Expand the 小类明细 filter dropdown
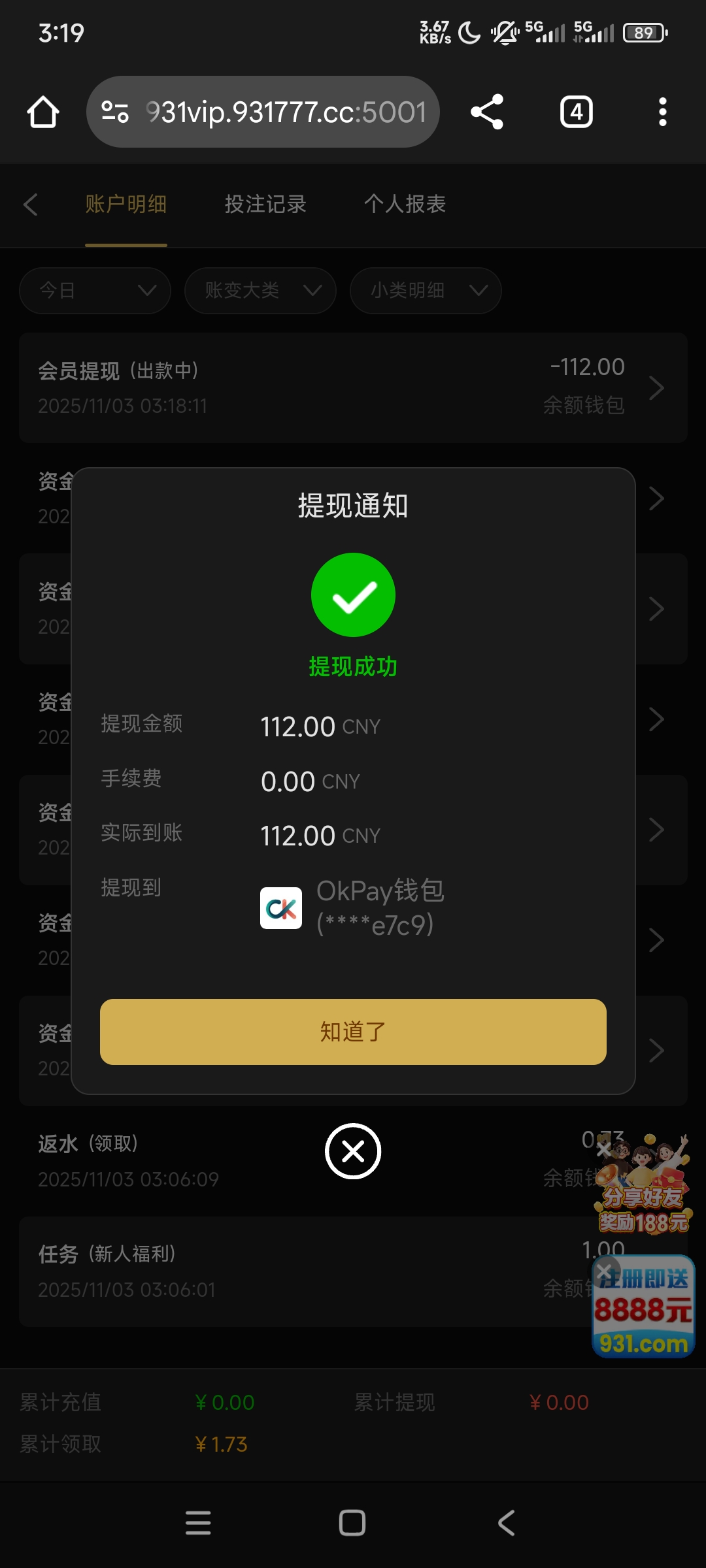Screen dimensions: 706x1568 coord(426,290)
